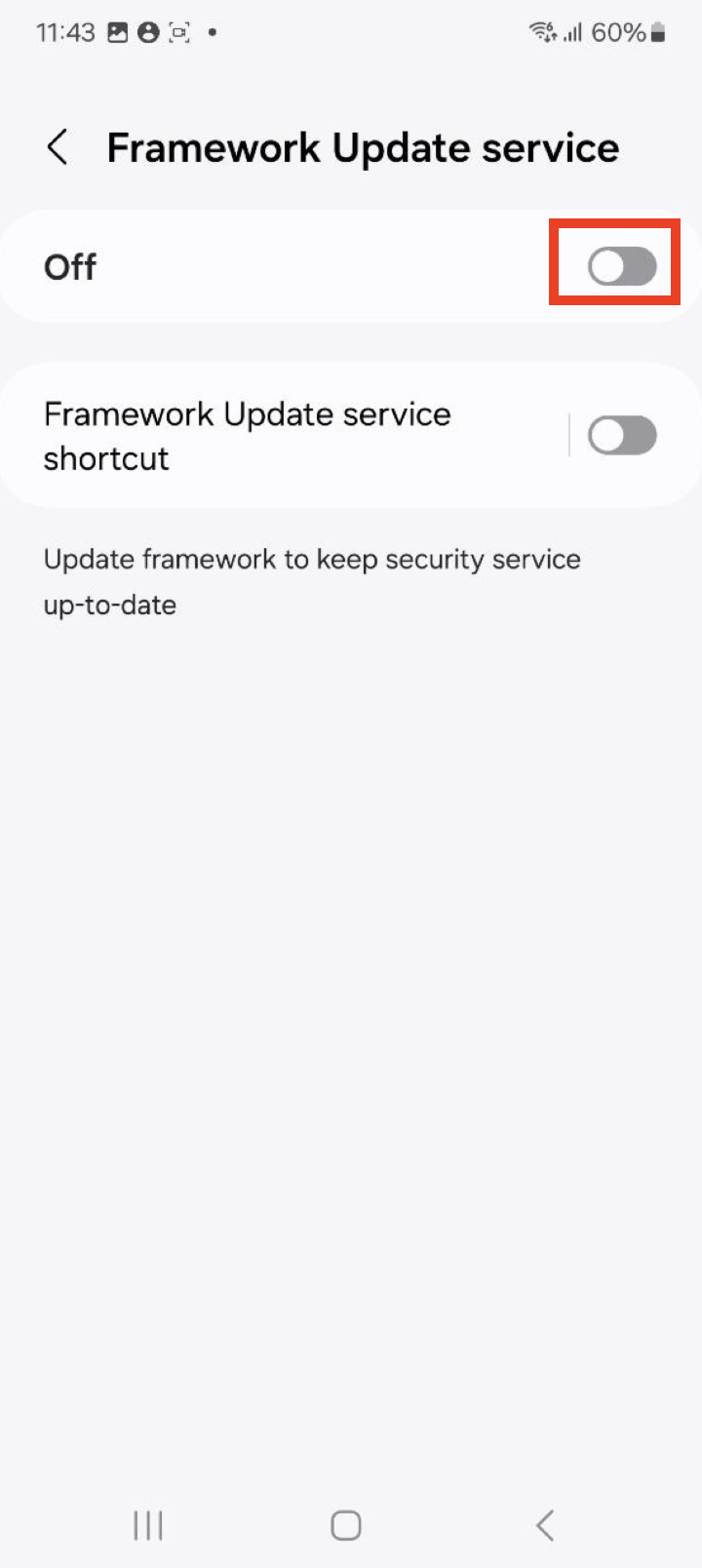
Task: Tap the cellular signal strength icon
Action: point(571,32)
